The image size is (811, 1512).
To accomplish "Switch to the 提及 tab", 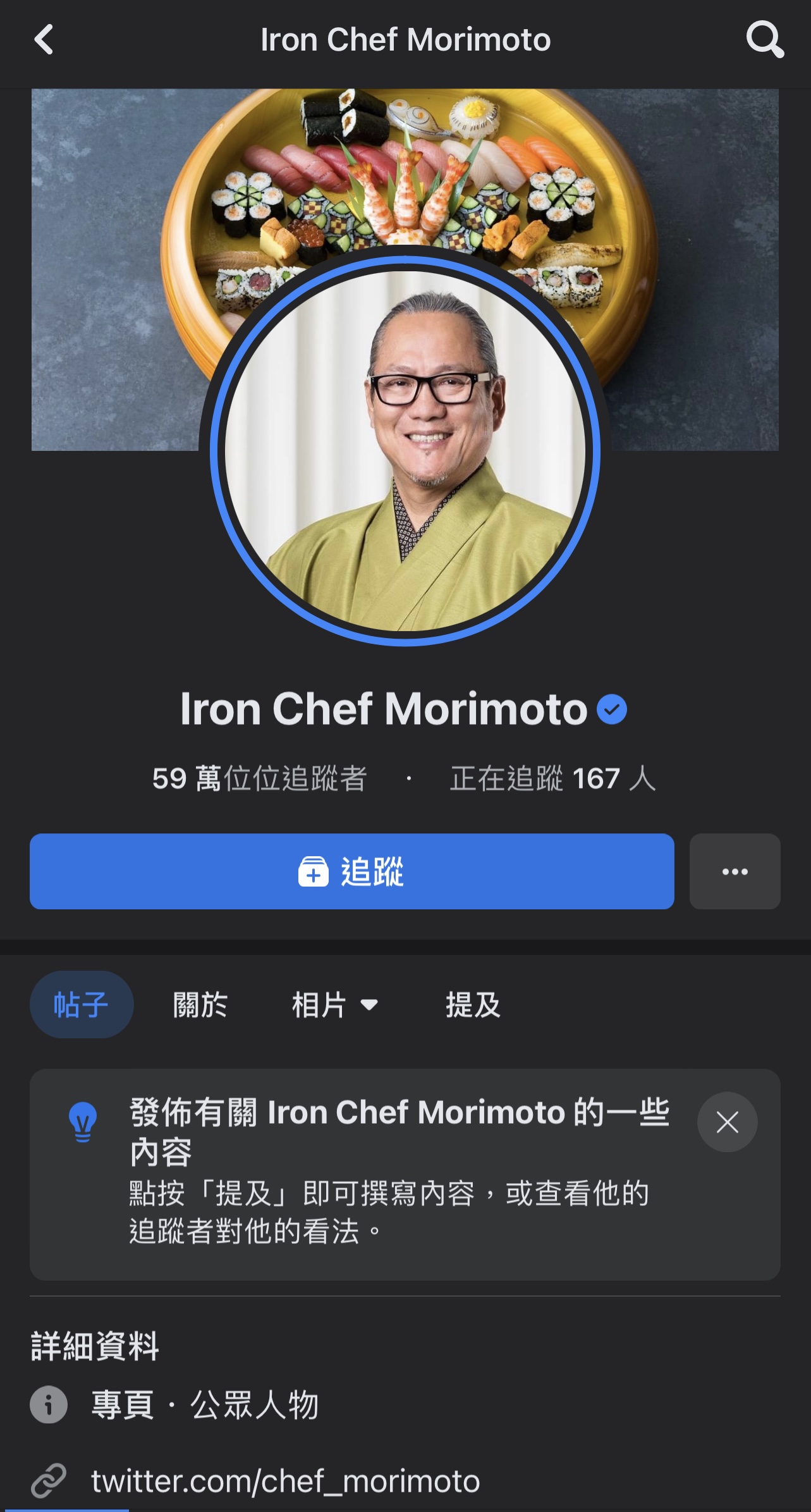I will click(472, 1004).
